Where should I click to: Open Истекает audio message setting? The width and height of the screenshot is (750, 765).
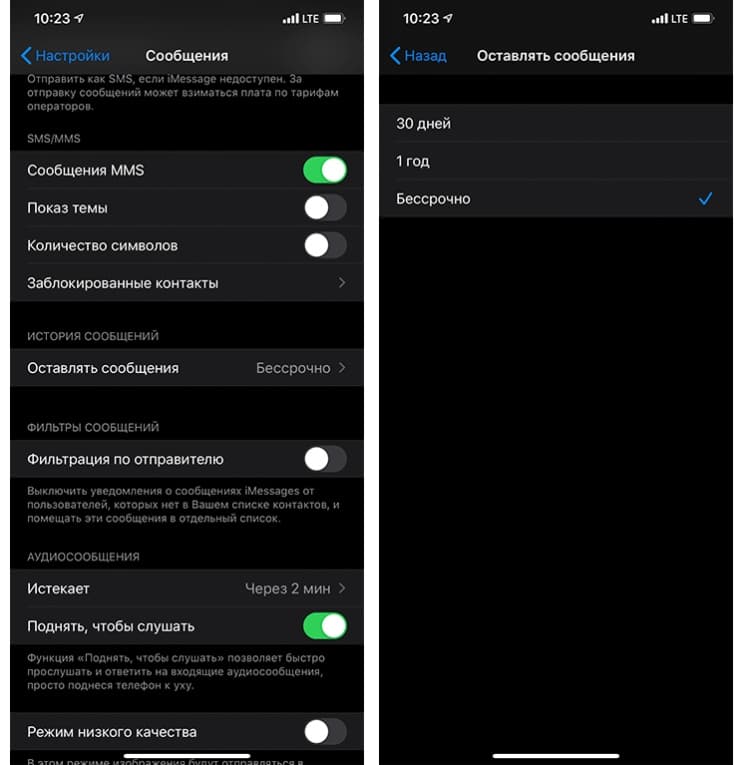(x=186, y=589)
